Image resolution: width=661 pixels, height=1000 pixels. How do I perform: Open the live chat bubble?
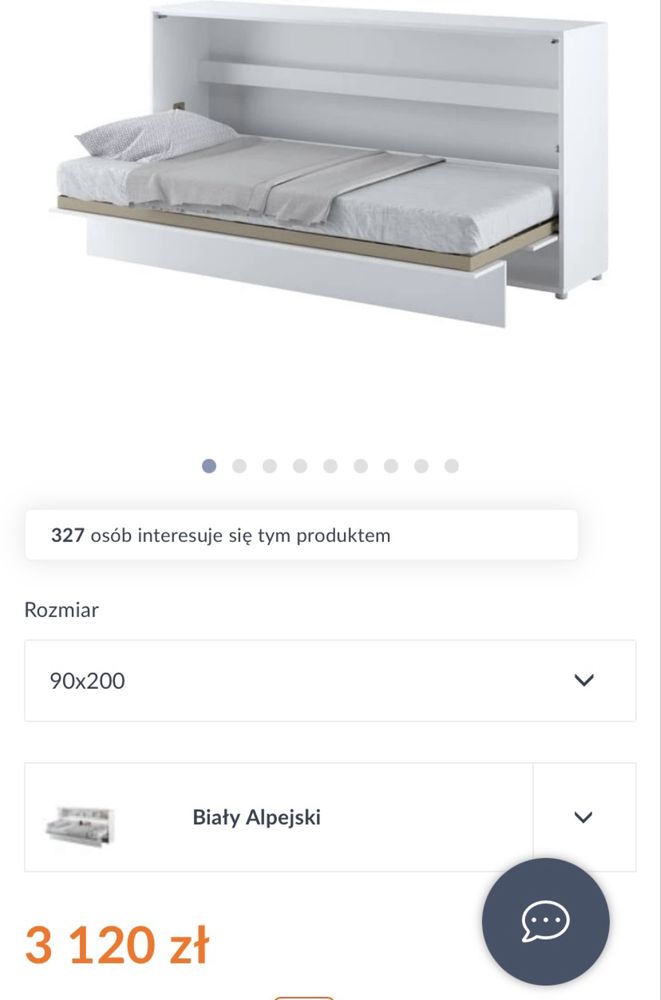click(545, 921)
